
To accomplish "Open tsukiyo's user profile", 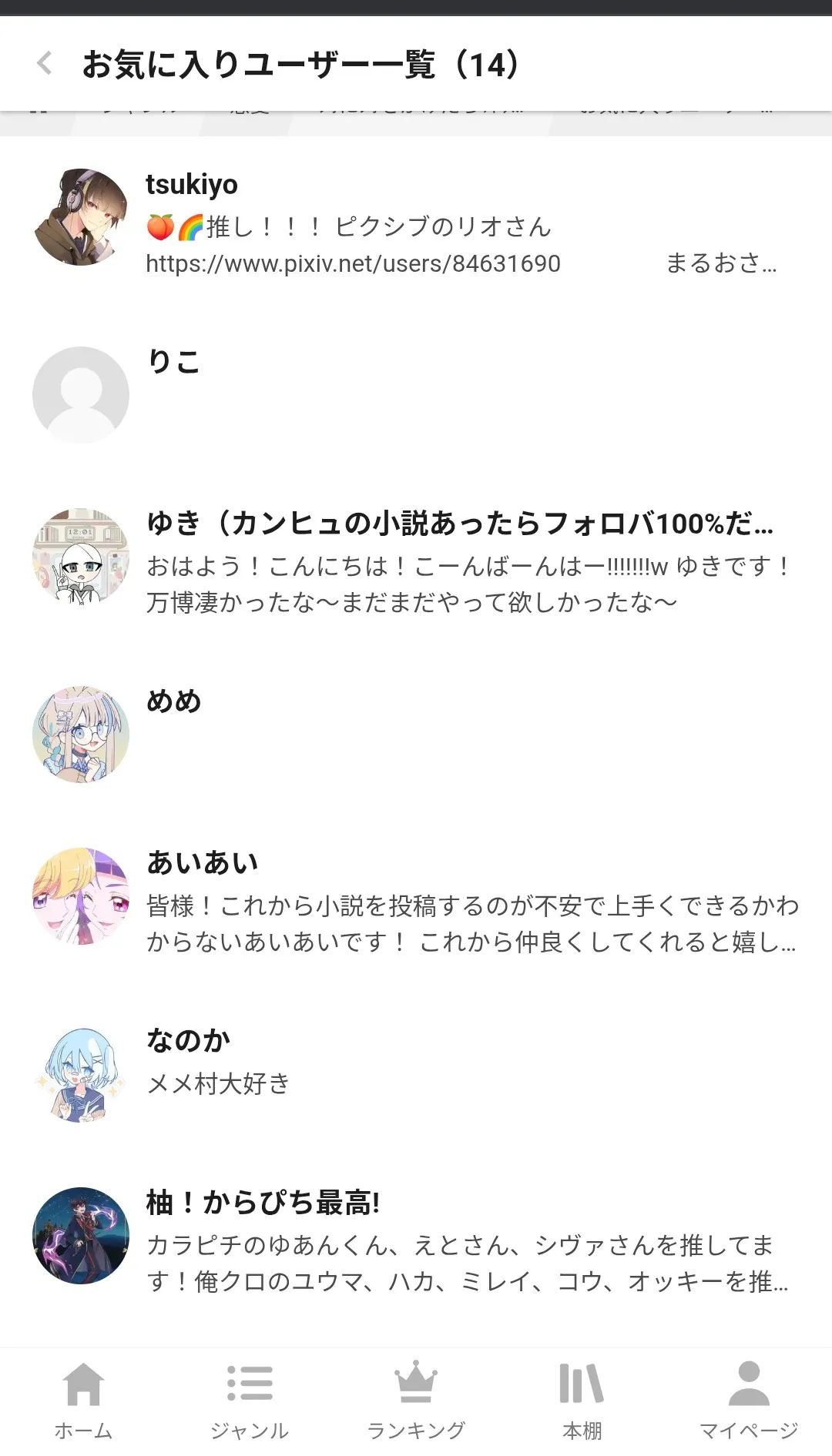I will tap(191, 185).
